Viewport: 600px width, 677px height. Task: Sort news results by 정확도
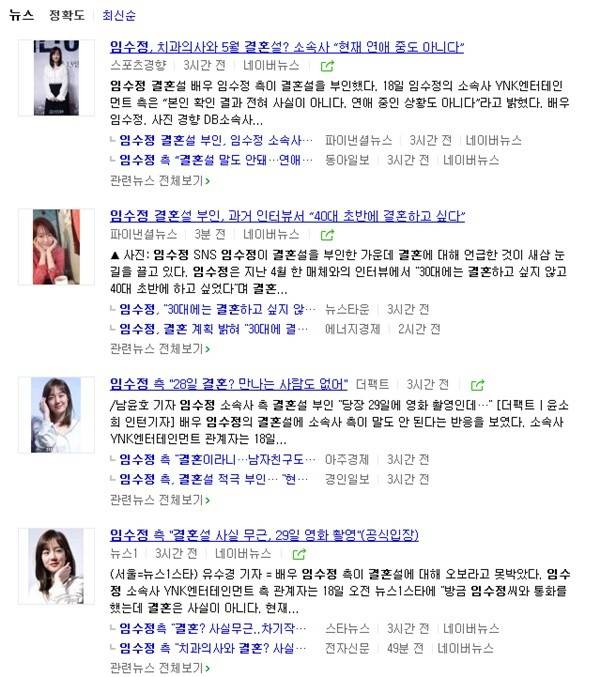coord(68,15)
